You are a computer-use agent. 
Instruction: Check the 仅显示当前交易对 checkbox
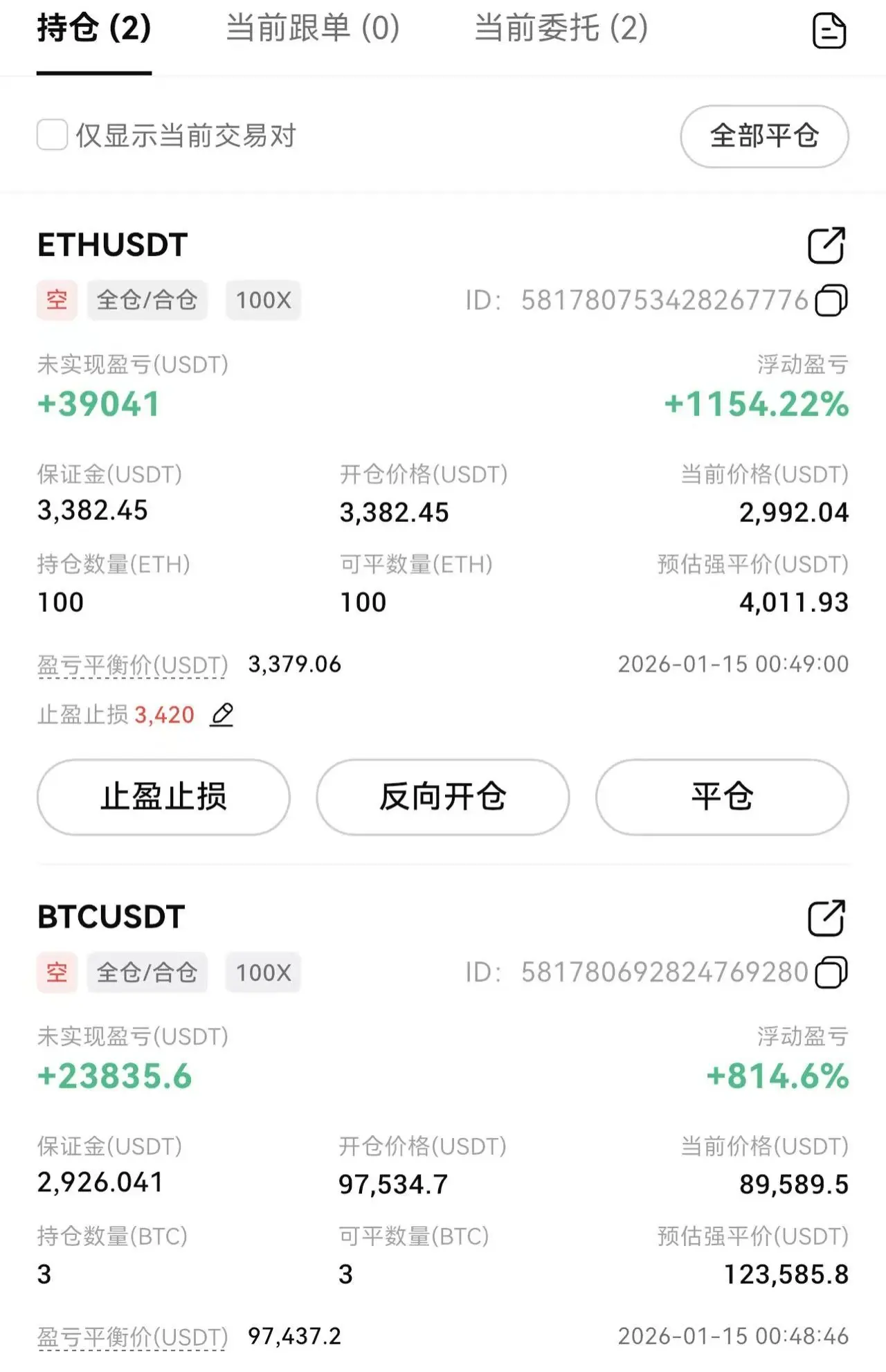point(52,135)
